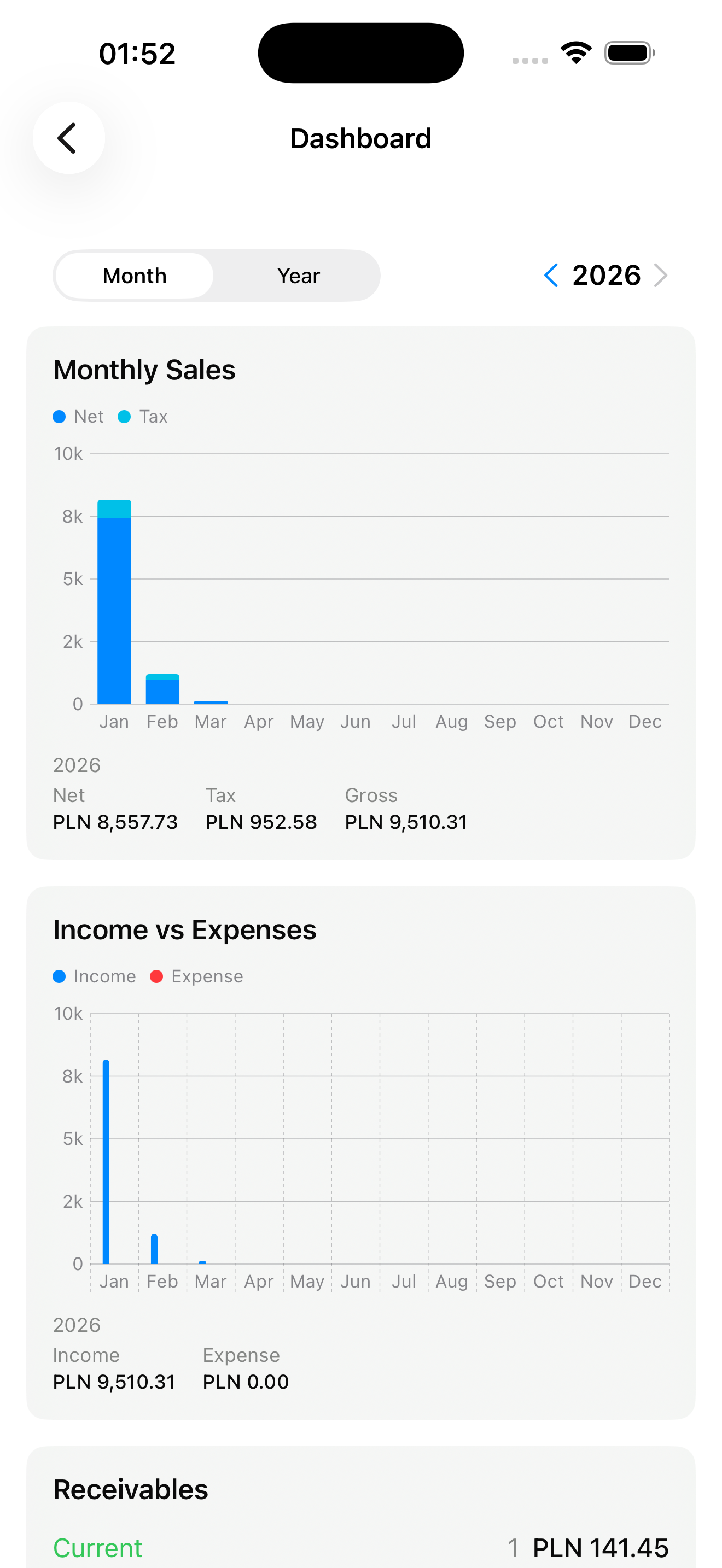Viewport: 722px width, 1568px height.
Task: Tap the Monthly Sales card title
Action: (144, 370)
